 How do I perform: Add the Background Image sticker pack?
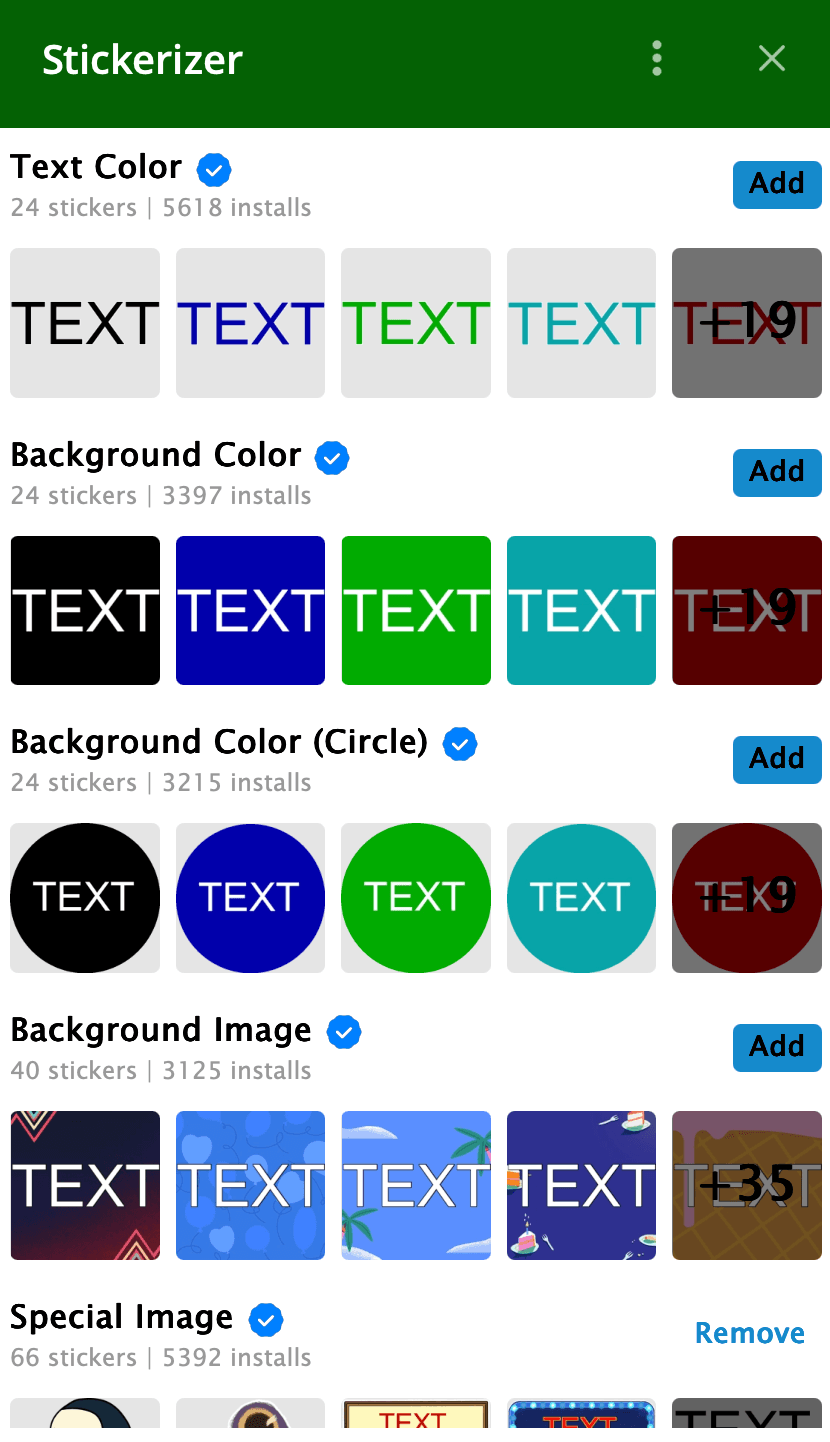tap(776, 1047)
